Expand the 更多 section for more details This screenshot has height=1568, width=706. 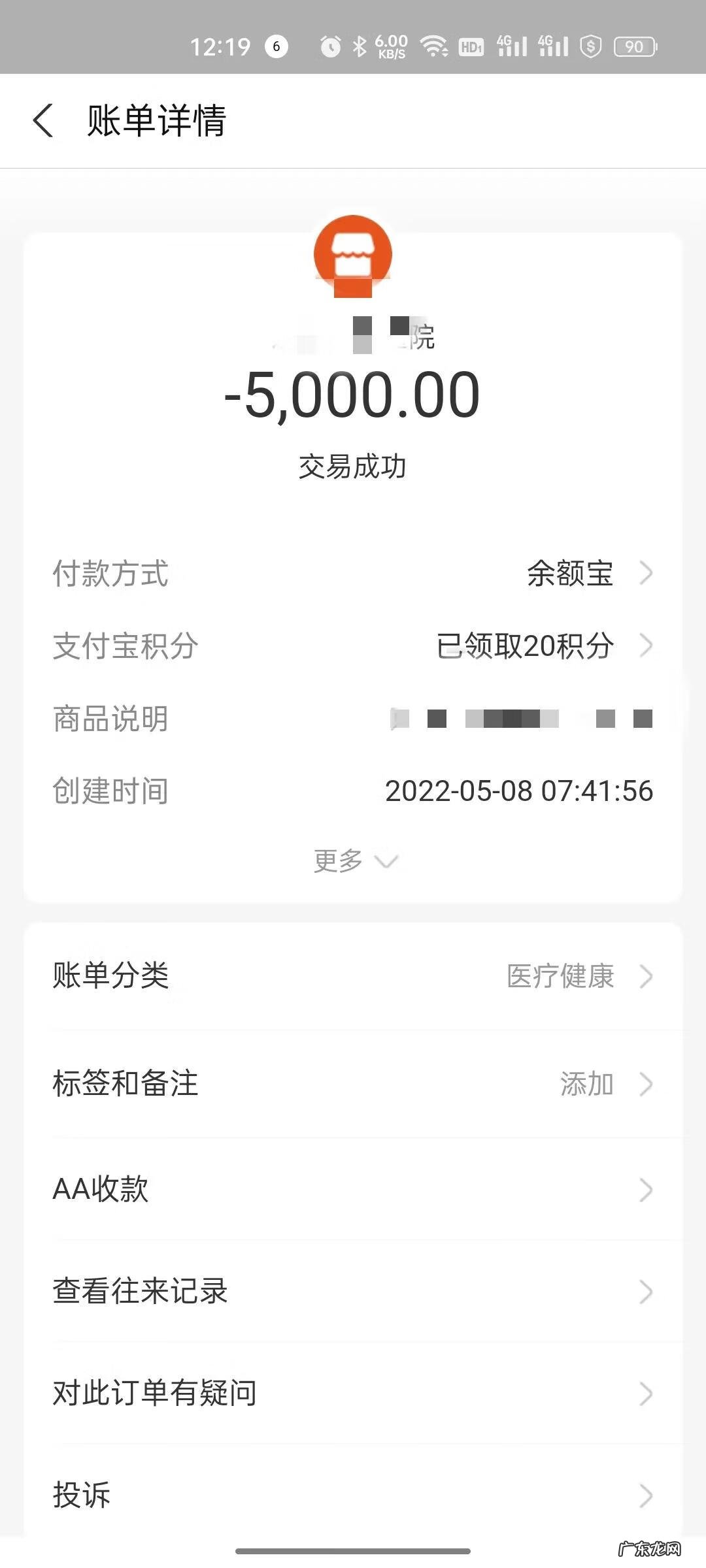(x=355, y=861)
